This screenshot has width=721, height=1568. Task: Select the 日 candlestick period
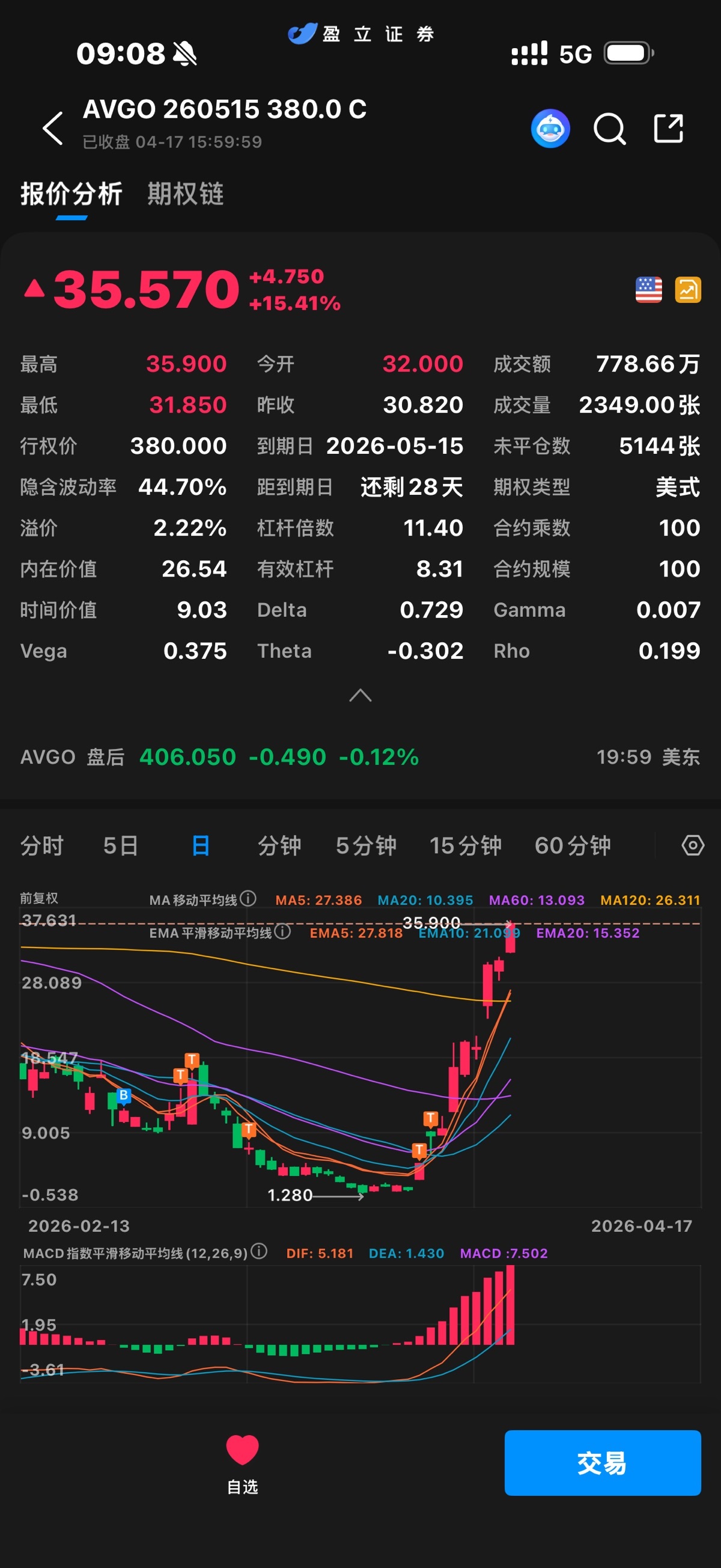click(200, 845)
